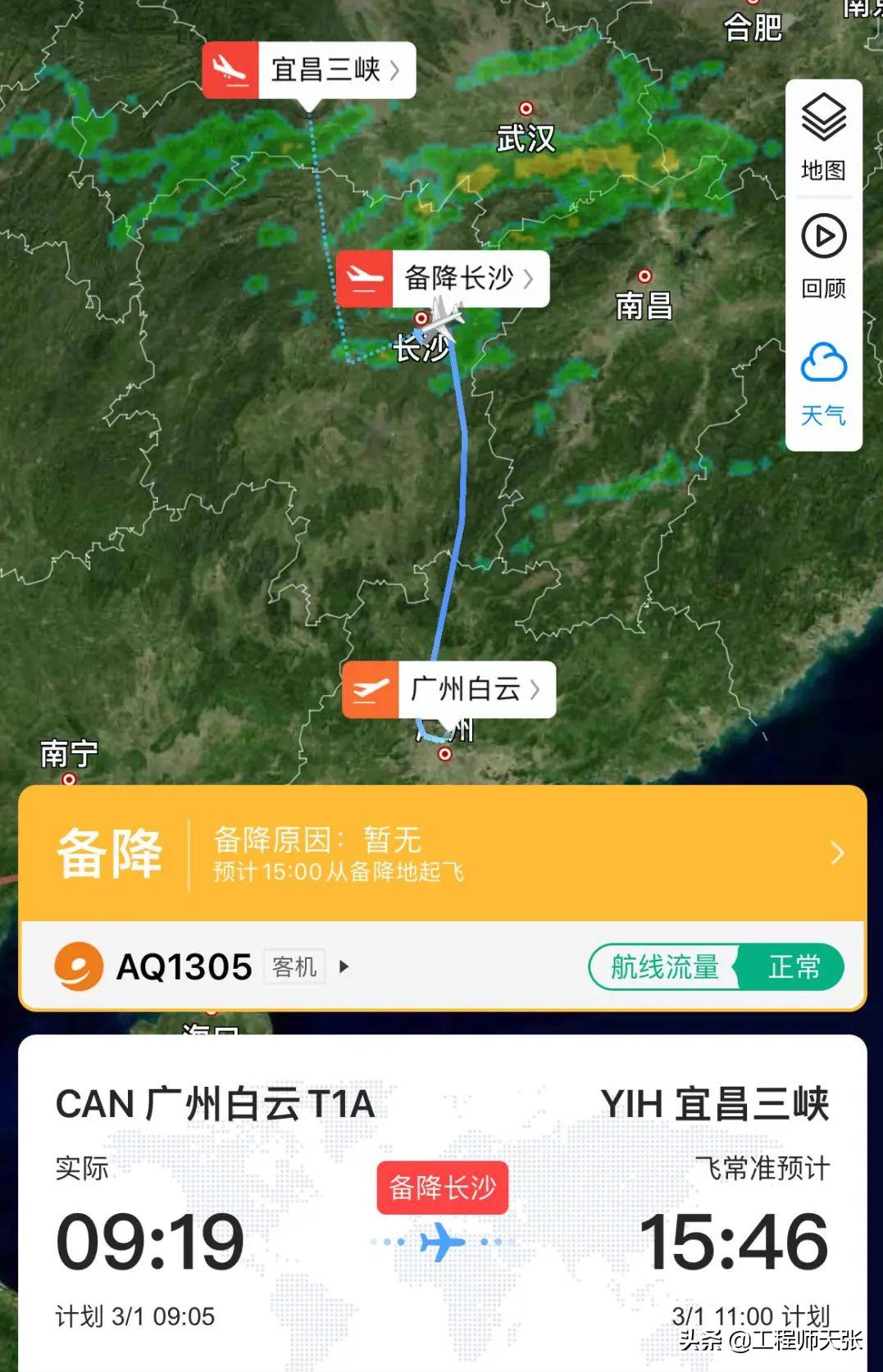Click red landing plane icon on 备降长沙 marker
The width and height of the screenshot is (883, 1372).
[x=364, y=278]
